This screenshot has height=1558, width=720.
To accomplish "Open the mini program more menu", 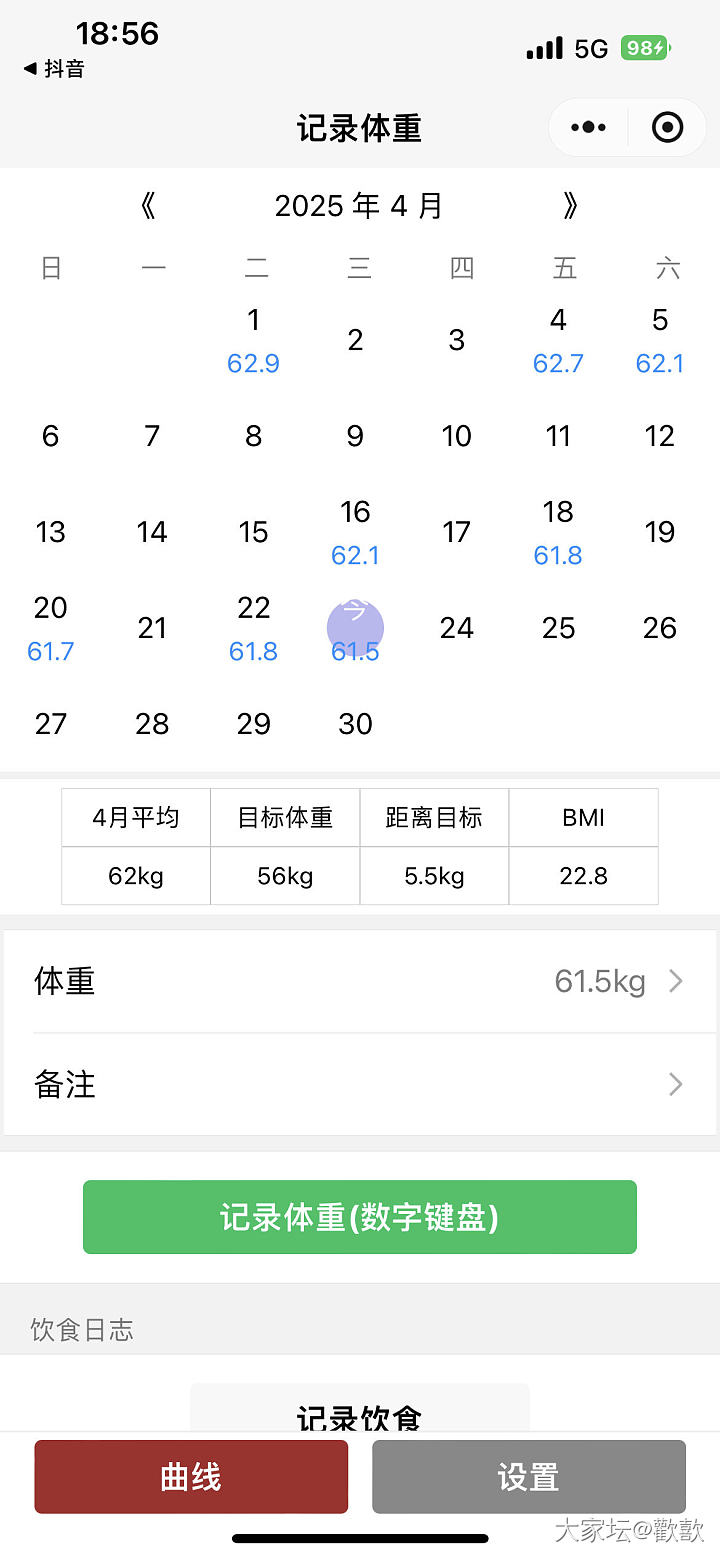I will click(x=588, y=128).
